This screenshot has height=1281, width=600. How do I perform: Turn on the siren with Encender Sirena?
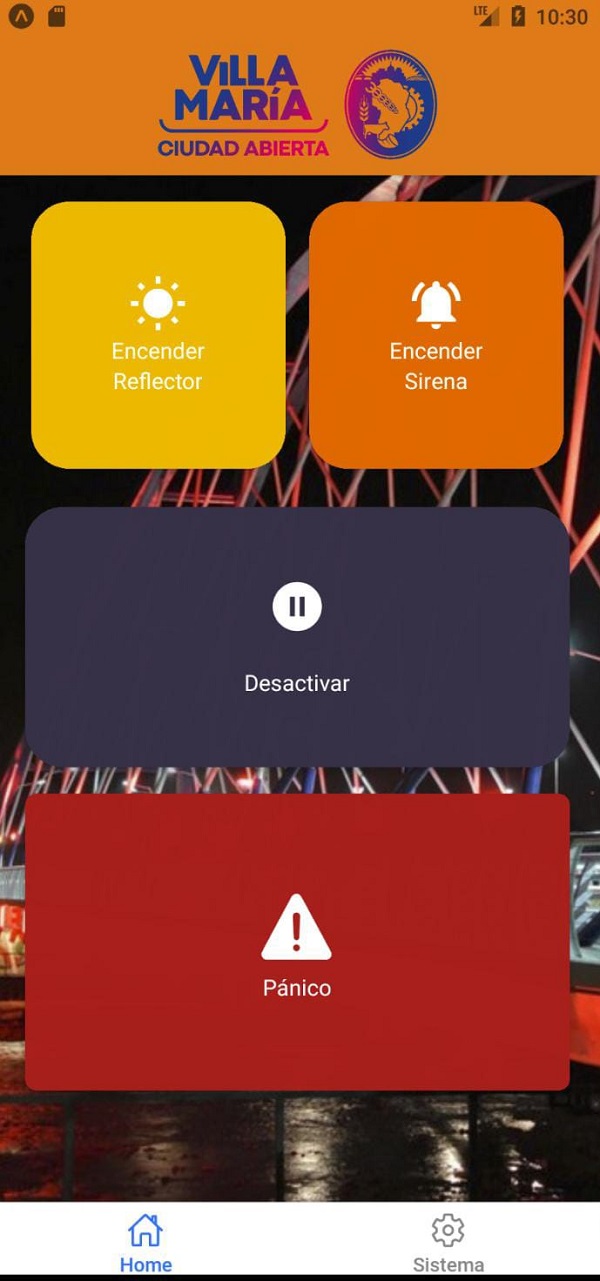pyautogui.click(x=436, y=335)
